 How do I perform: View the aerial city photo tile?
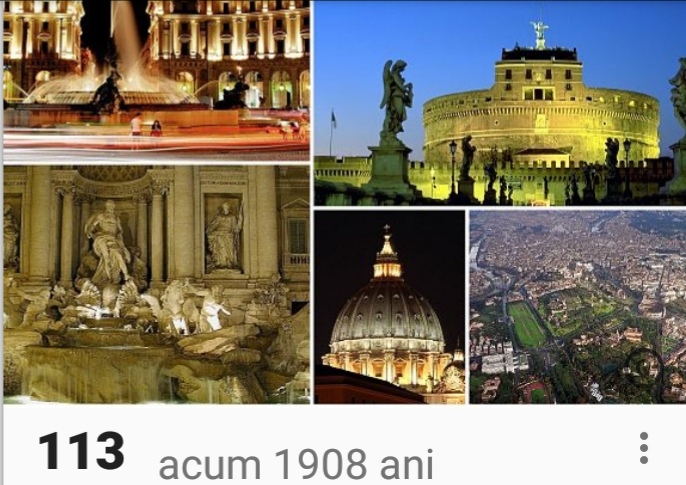click(578, 307)
